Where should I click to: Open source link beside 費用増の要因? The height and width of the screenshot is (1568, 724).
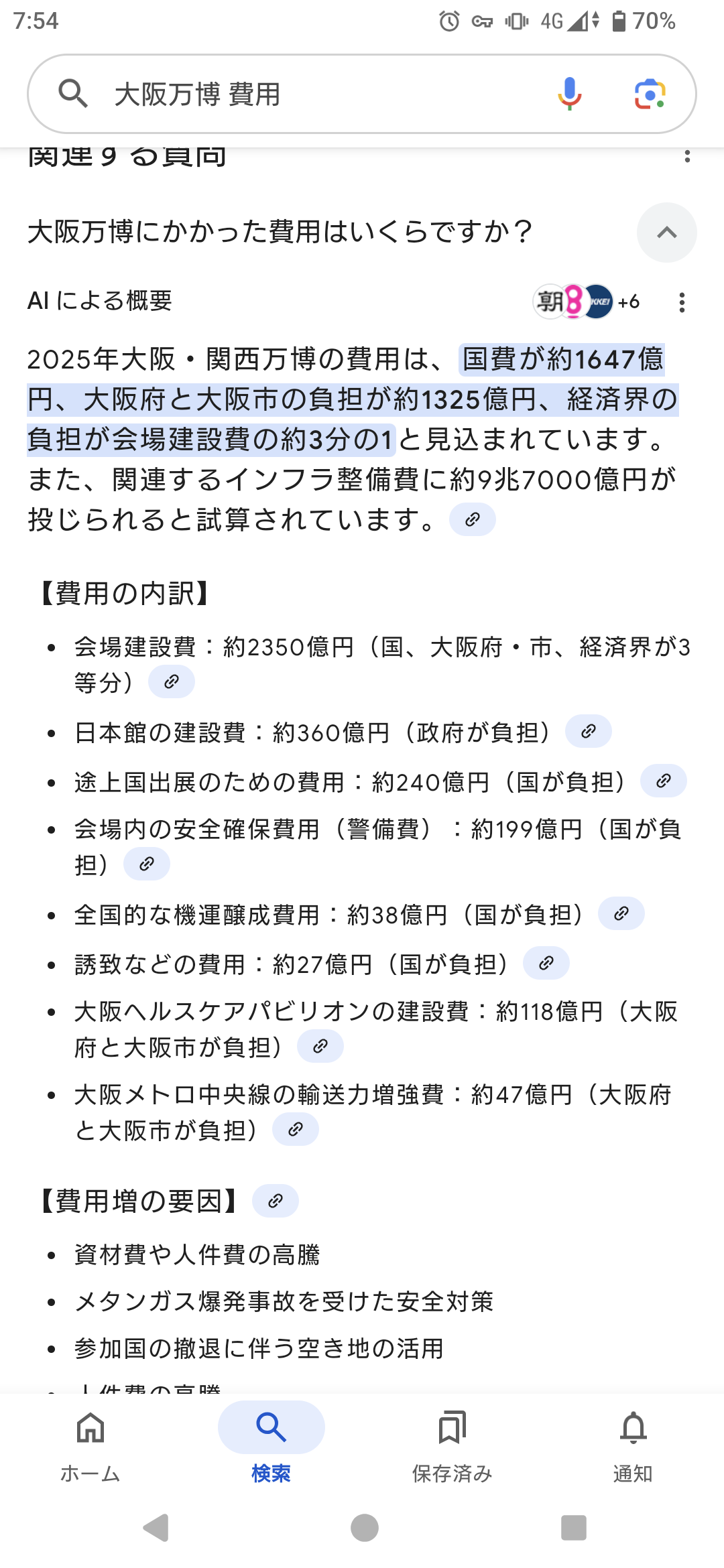click(275, 1201)
